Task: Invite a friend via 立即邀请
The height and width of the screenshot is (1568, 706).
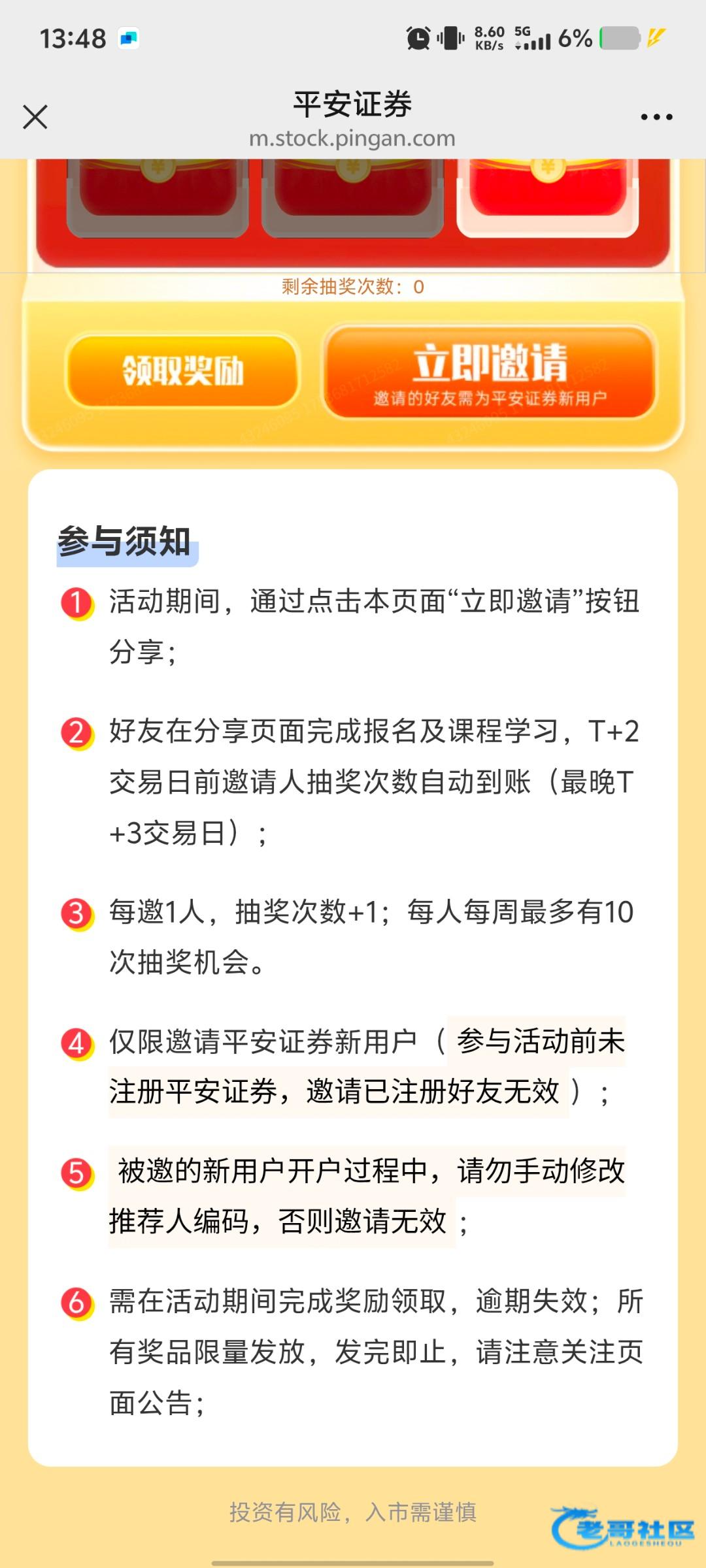Action: click(x=490, y=372)
